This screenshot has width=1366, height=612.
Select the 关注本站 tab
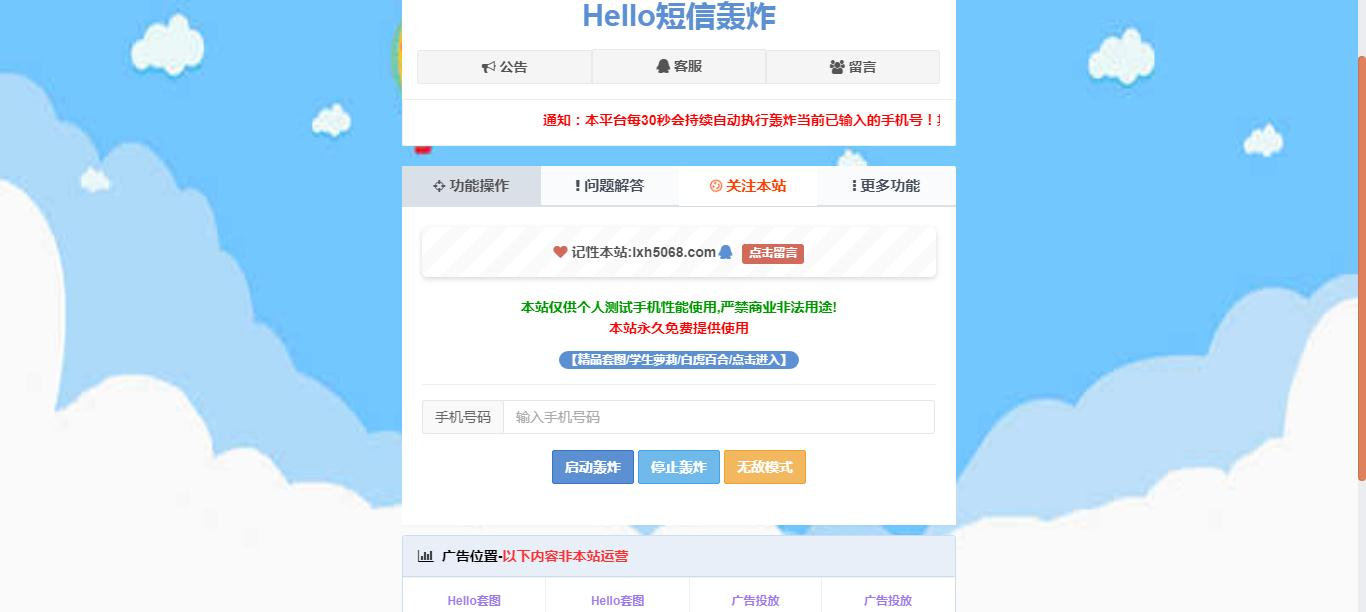[748, 186]
